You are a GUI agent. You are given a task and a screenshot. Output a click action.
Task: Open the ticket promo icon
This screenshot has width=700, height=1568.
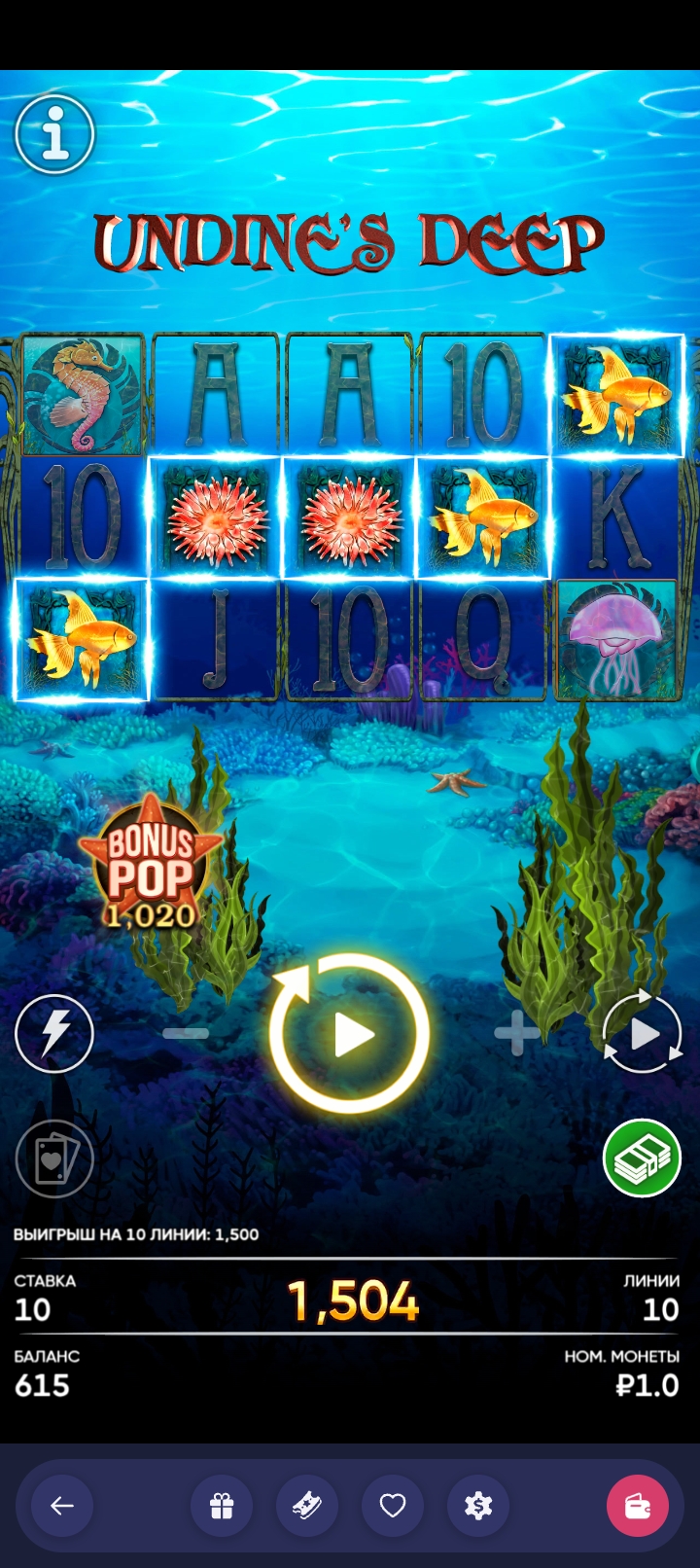(x=307, y=1506)
